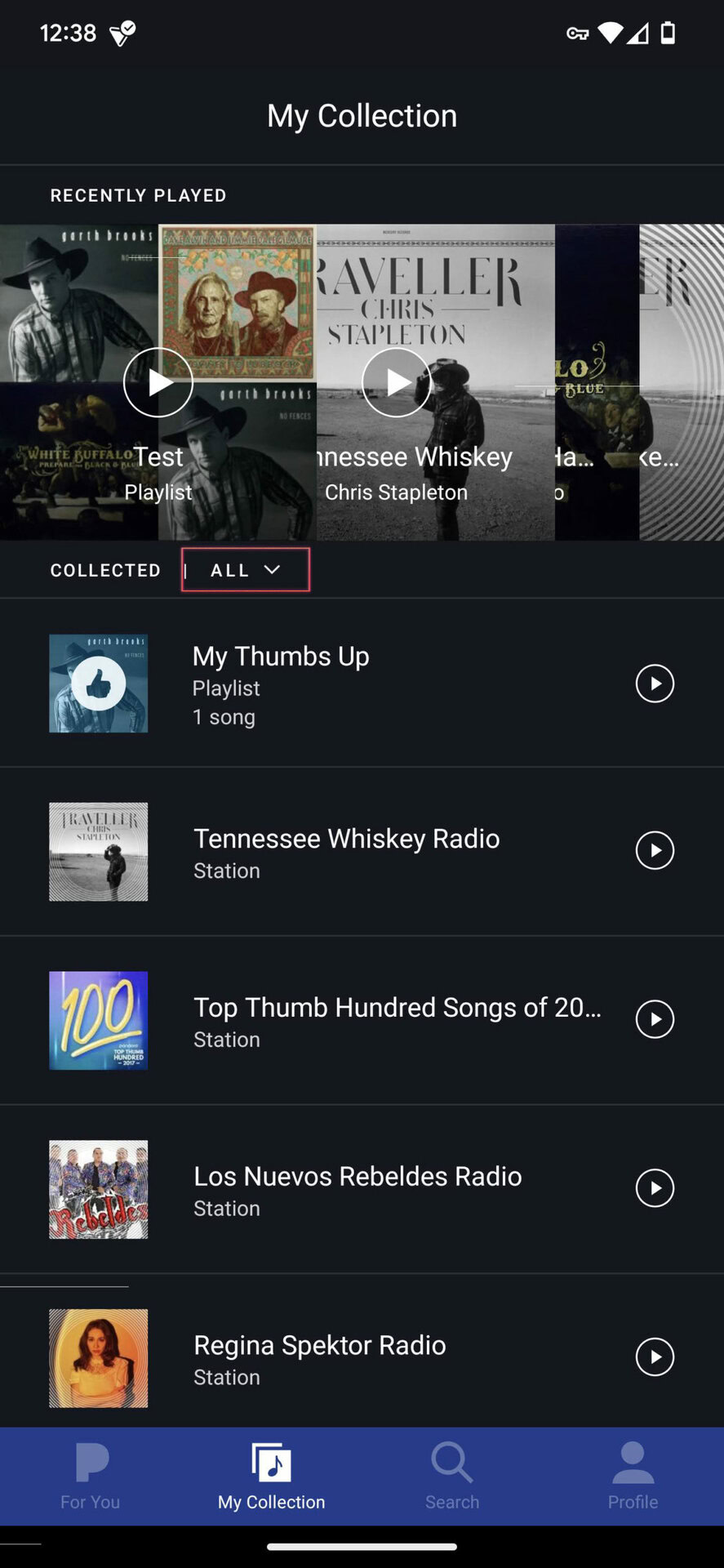The height and width of the screenshot is (1568, 724).
Task: Switch to the For You tab
Action: click(91, 1477)
